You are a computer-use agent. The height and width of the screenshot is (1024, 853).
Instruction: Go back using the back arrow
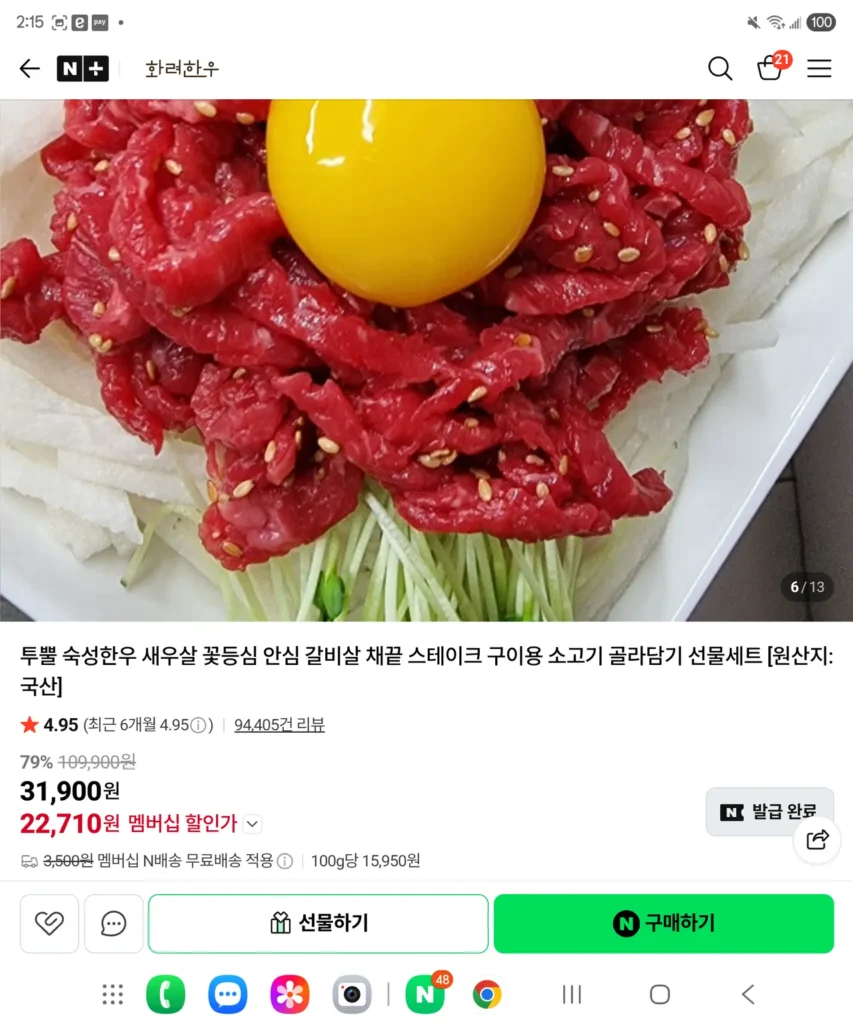click(x=29, y=68)
